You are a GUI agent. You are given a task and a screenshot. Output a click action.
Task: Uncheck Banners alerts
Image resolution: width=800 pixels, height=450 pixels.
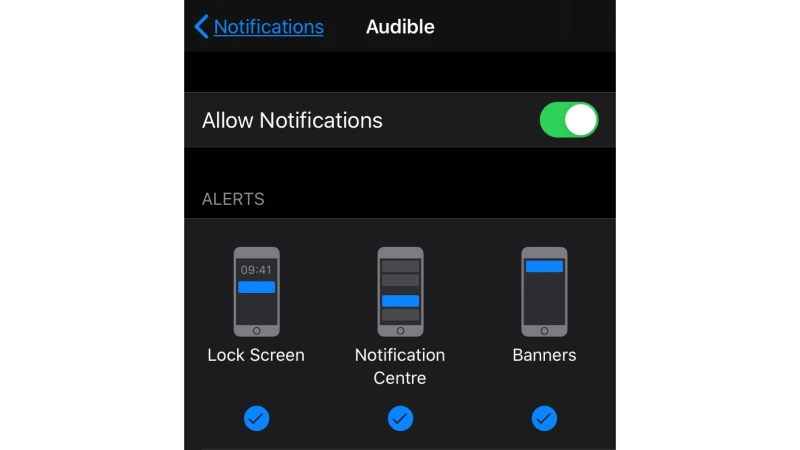(x=544, y=418)
